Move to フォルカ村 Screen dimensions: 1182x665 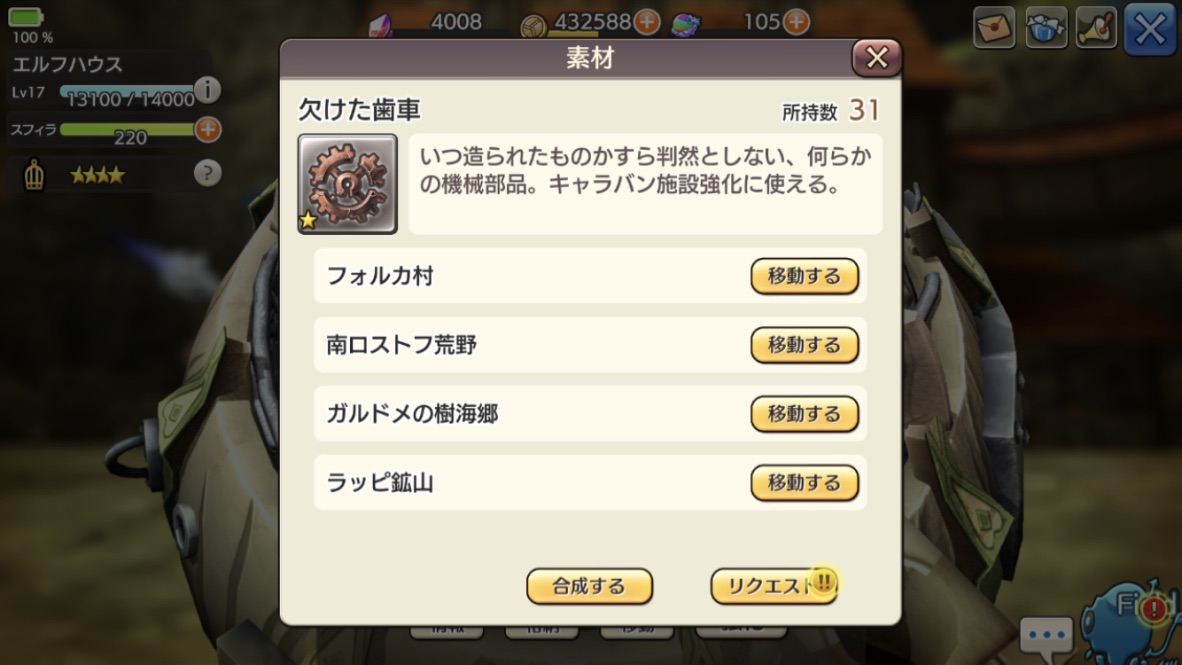pyautogui.click(x=804, y=276)
